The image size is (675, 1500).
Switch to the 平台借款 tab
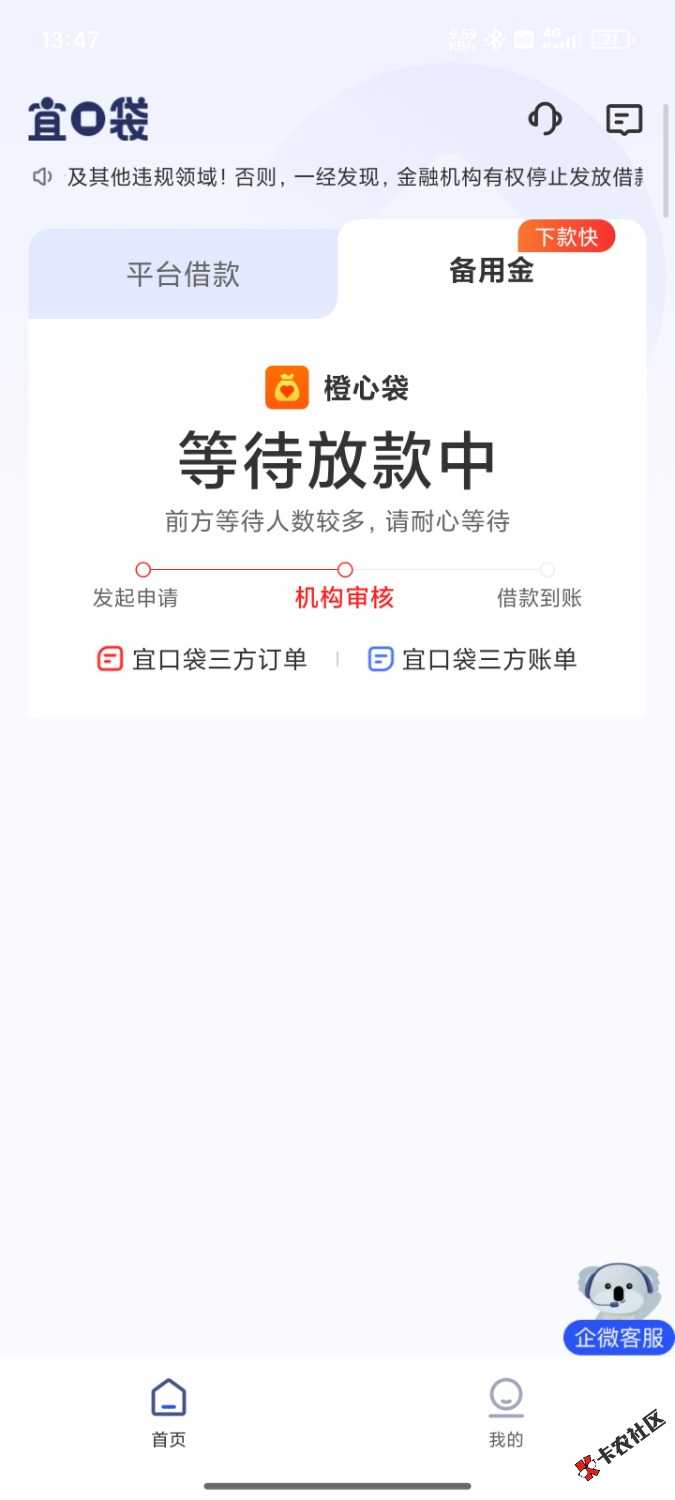click(x=183, y=274)
